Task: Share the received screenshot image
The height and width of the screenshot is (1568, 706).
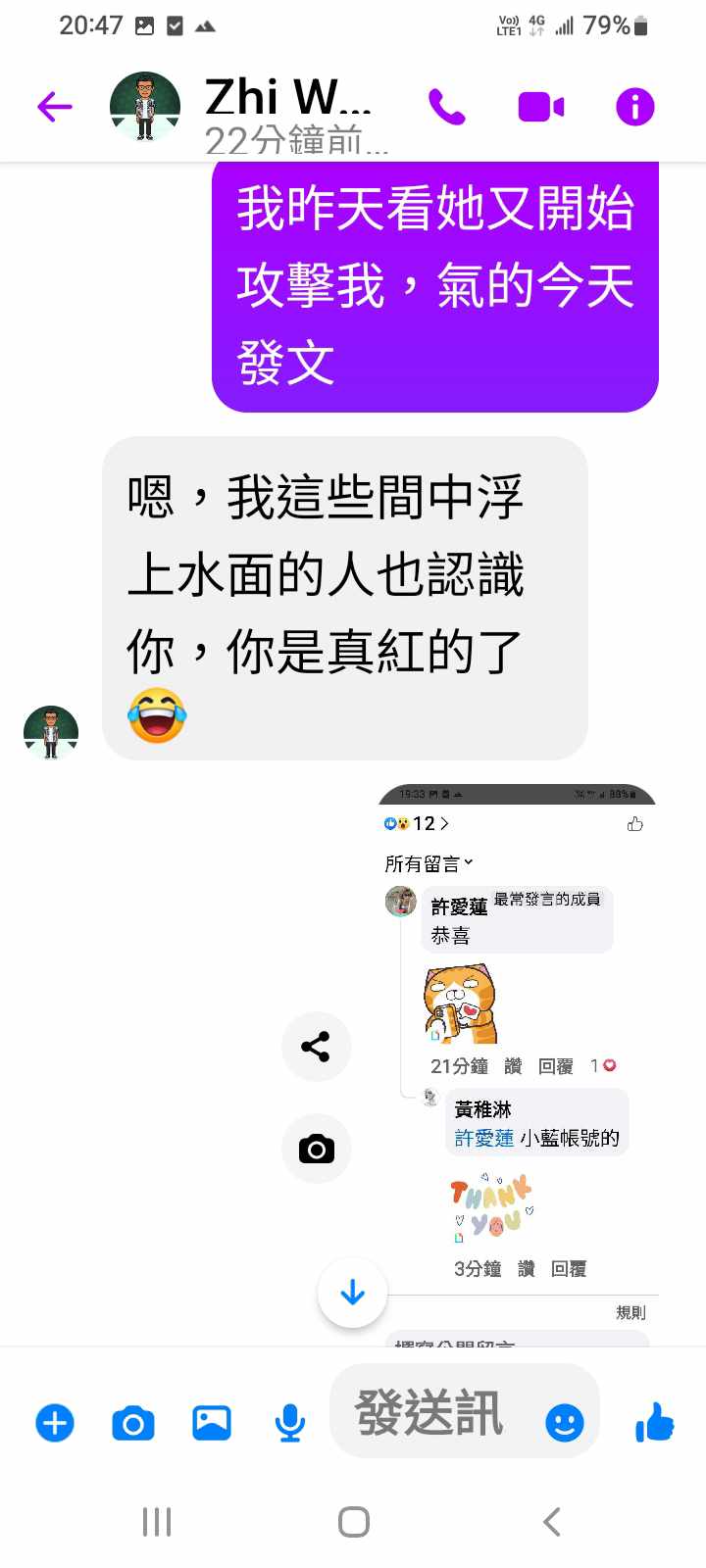Action: coord(316,1047)
